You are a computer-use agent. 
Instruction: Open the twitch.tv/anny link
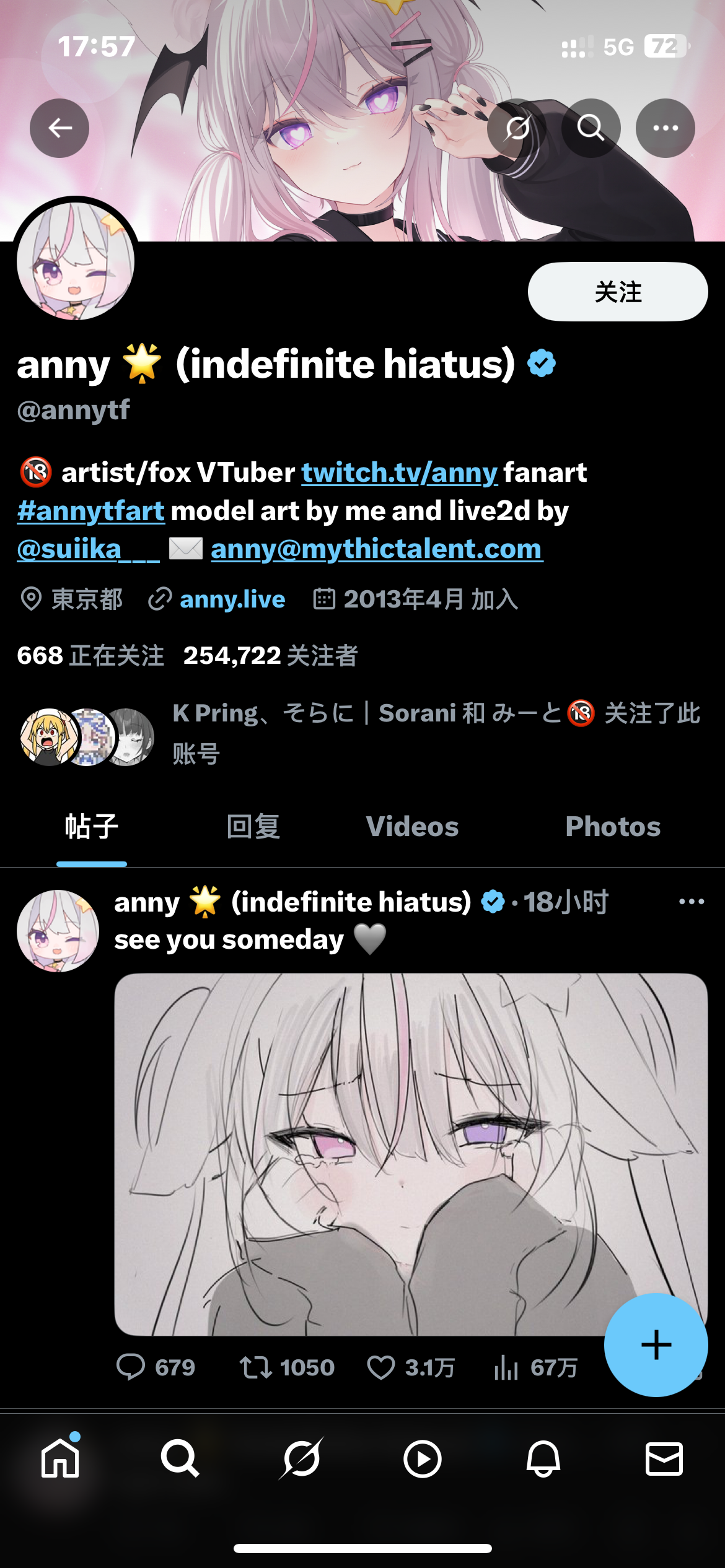click(x=400, y=473)
